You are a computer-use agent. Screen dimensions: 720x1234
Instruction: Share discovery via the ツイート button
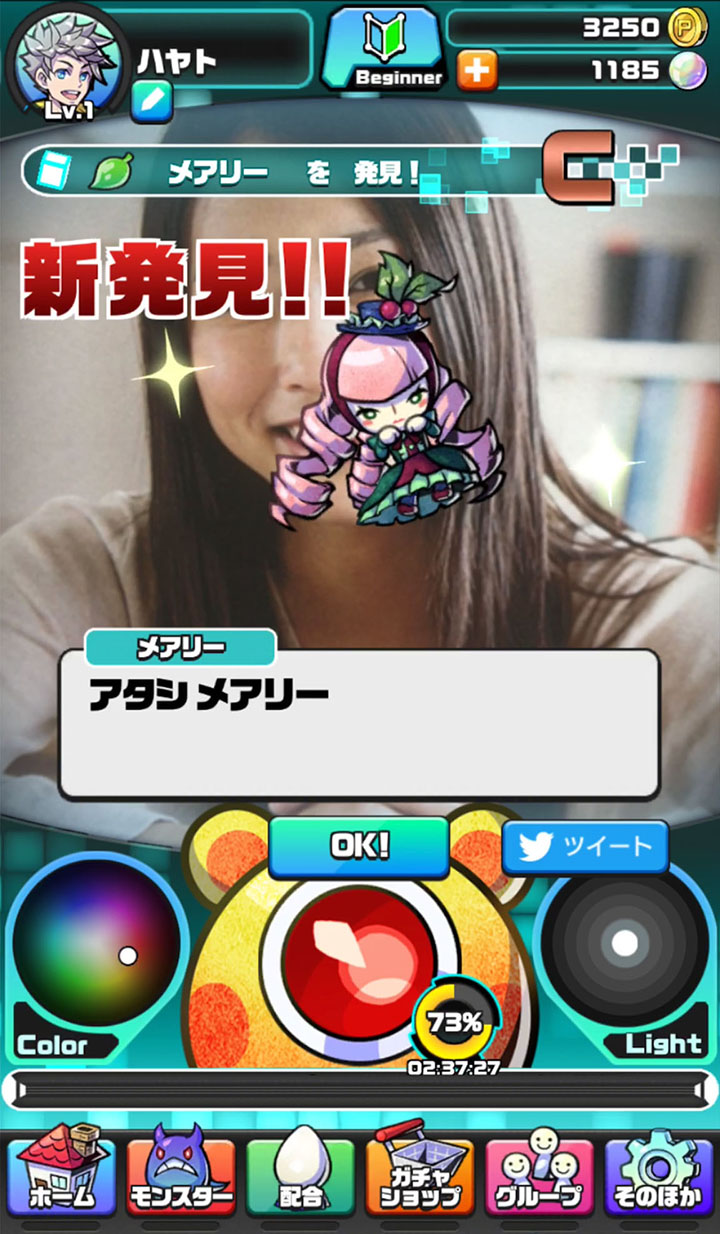[x=584, y=848]
